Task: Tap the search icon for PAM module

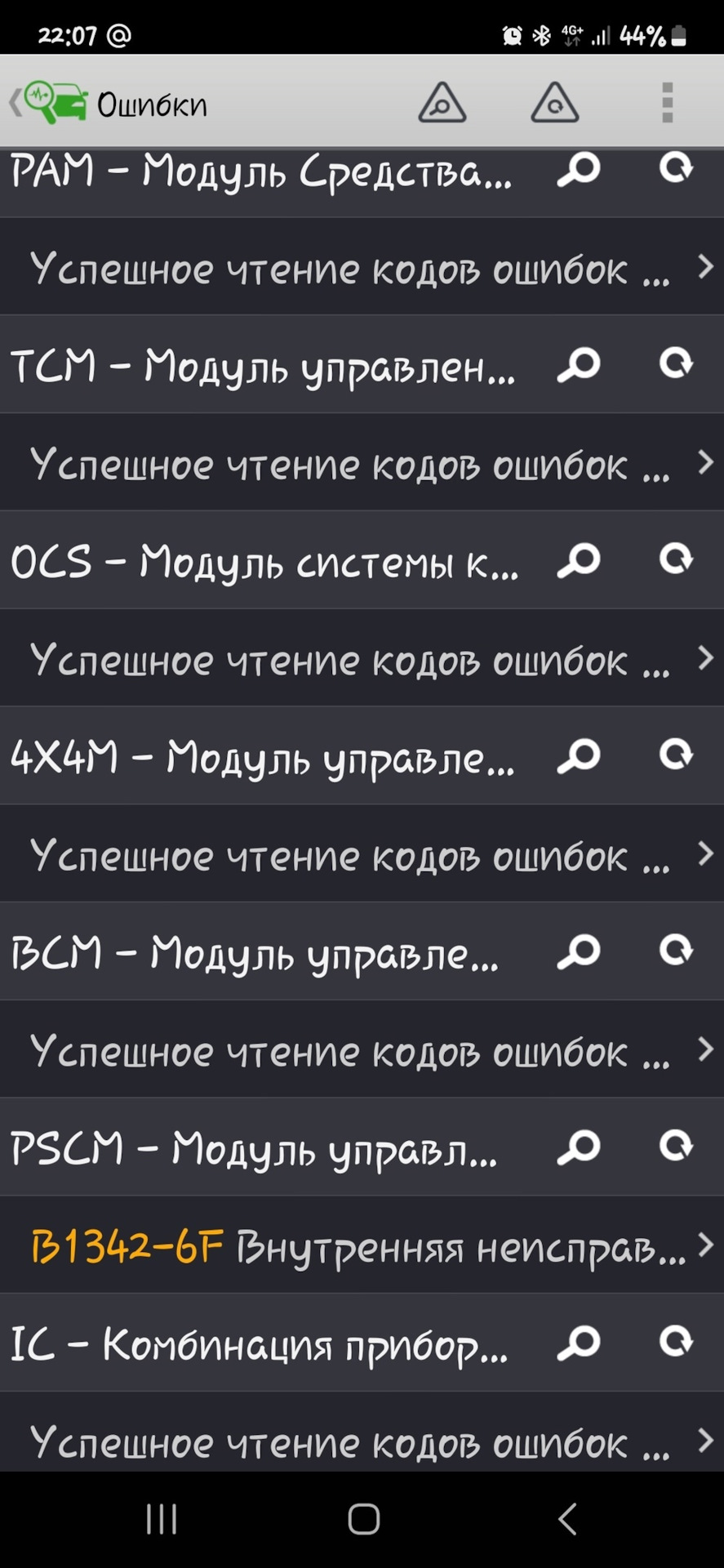Action: (x=579, y=170)
